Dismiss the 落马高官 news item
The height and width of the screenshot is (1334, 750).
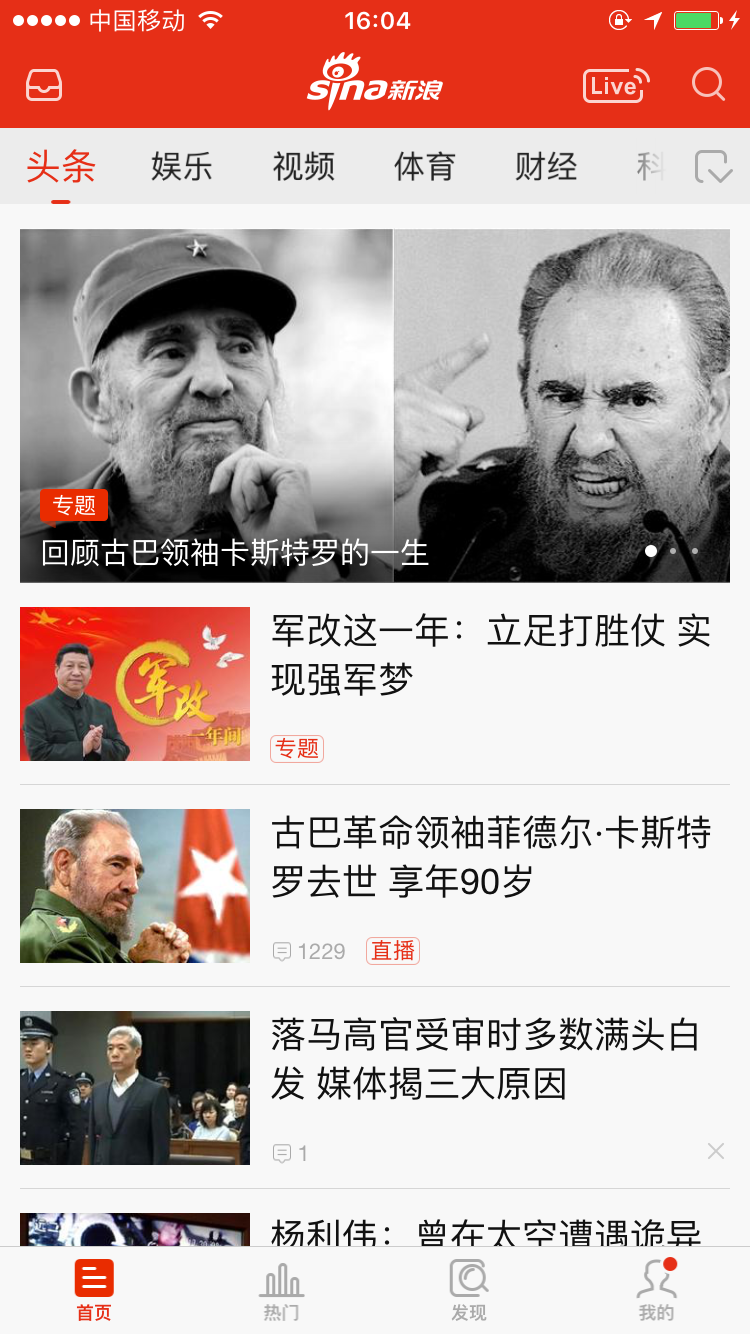716,1151
